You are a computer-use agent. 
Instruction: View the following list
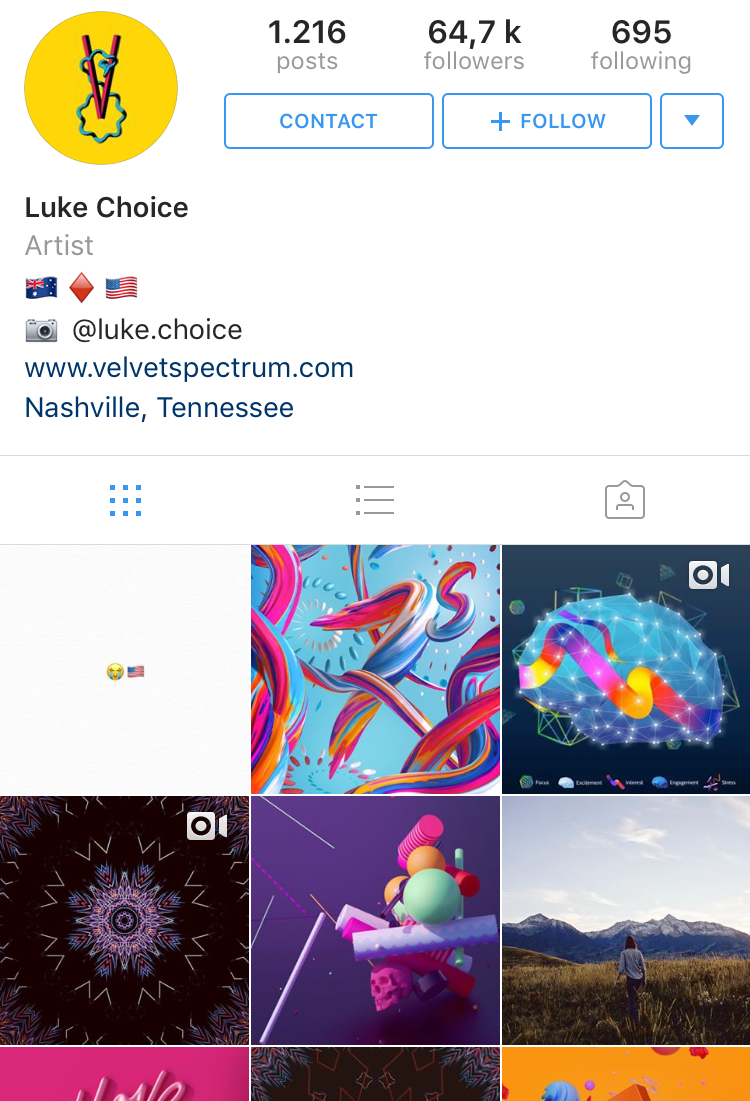pyautogui.click(x=640, y=46)
